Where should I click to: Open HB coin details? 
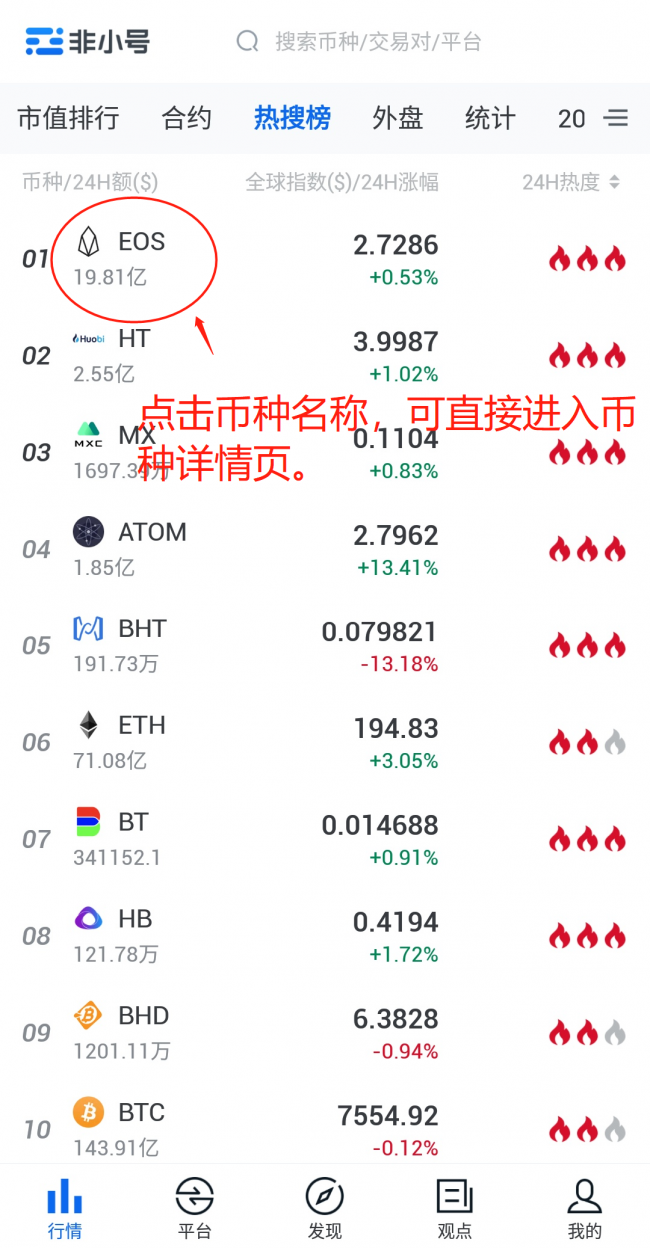(325, 936)
